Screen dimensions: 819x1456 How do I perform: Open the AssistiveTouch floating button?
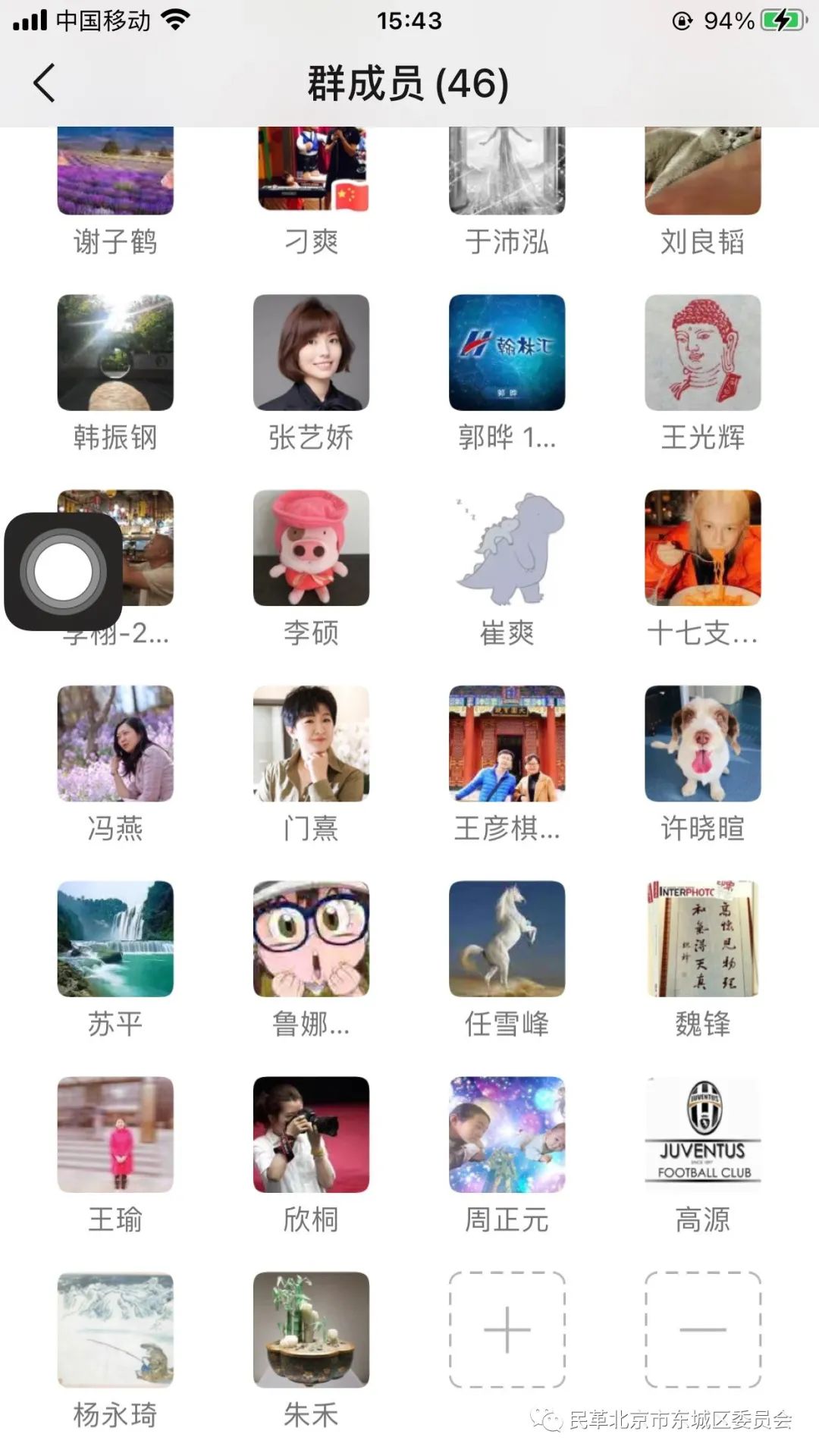[63, 572]
